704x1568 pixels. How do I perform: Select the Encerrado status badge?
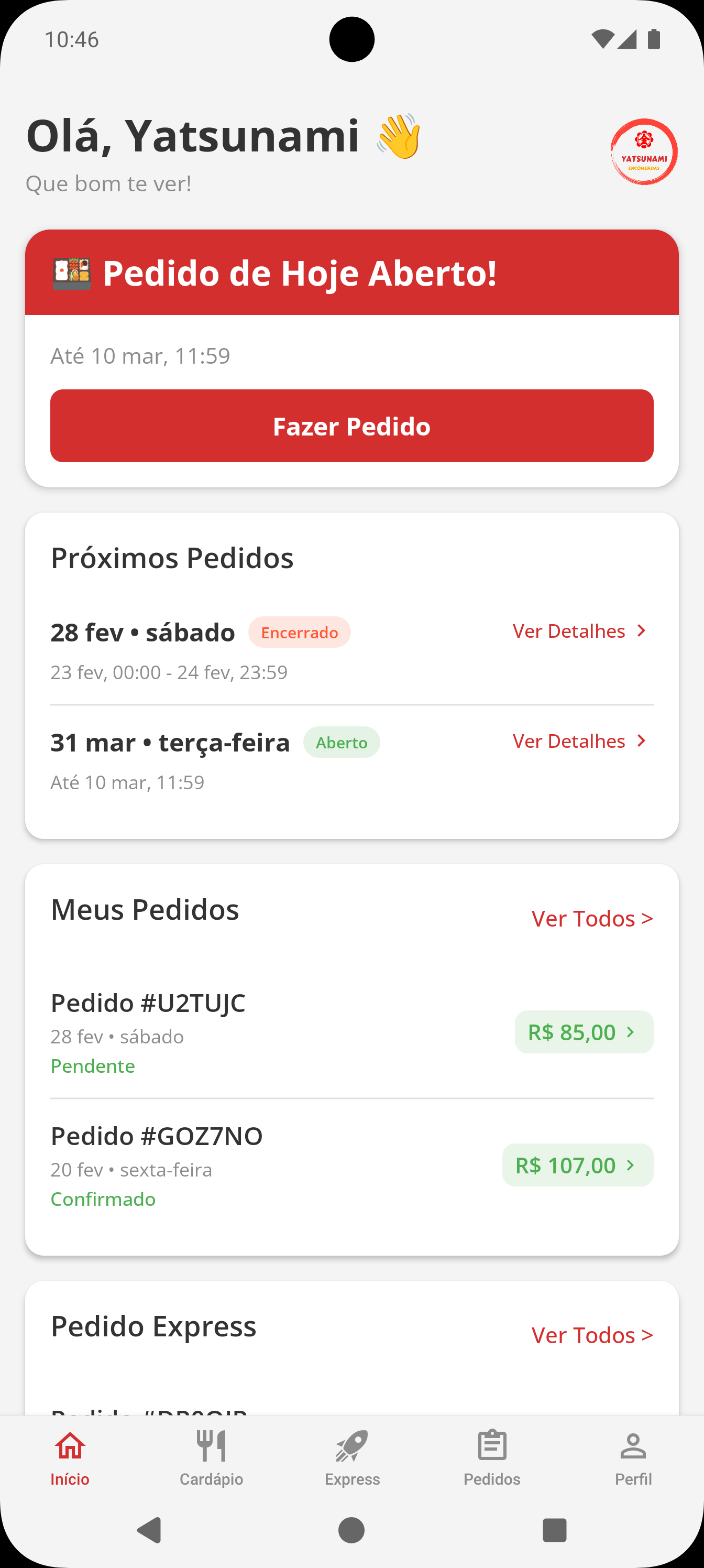tap(300, 632)
